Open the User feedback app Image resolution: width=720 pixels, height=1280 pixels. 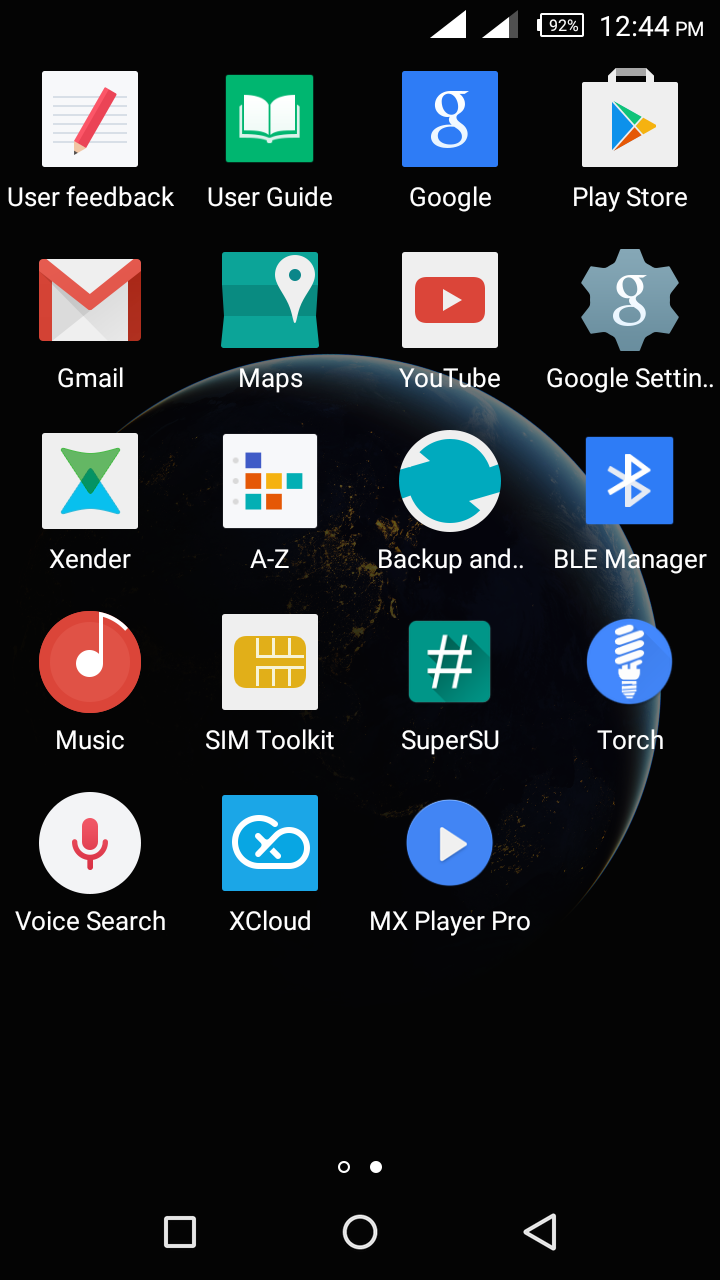[x=90, y=120]
